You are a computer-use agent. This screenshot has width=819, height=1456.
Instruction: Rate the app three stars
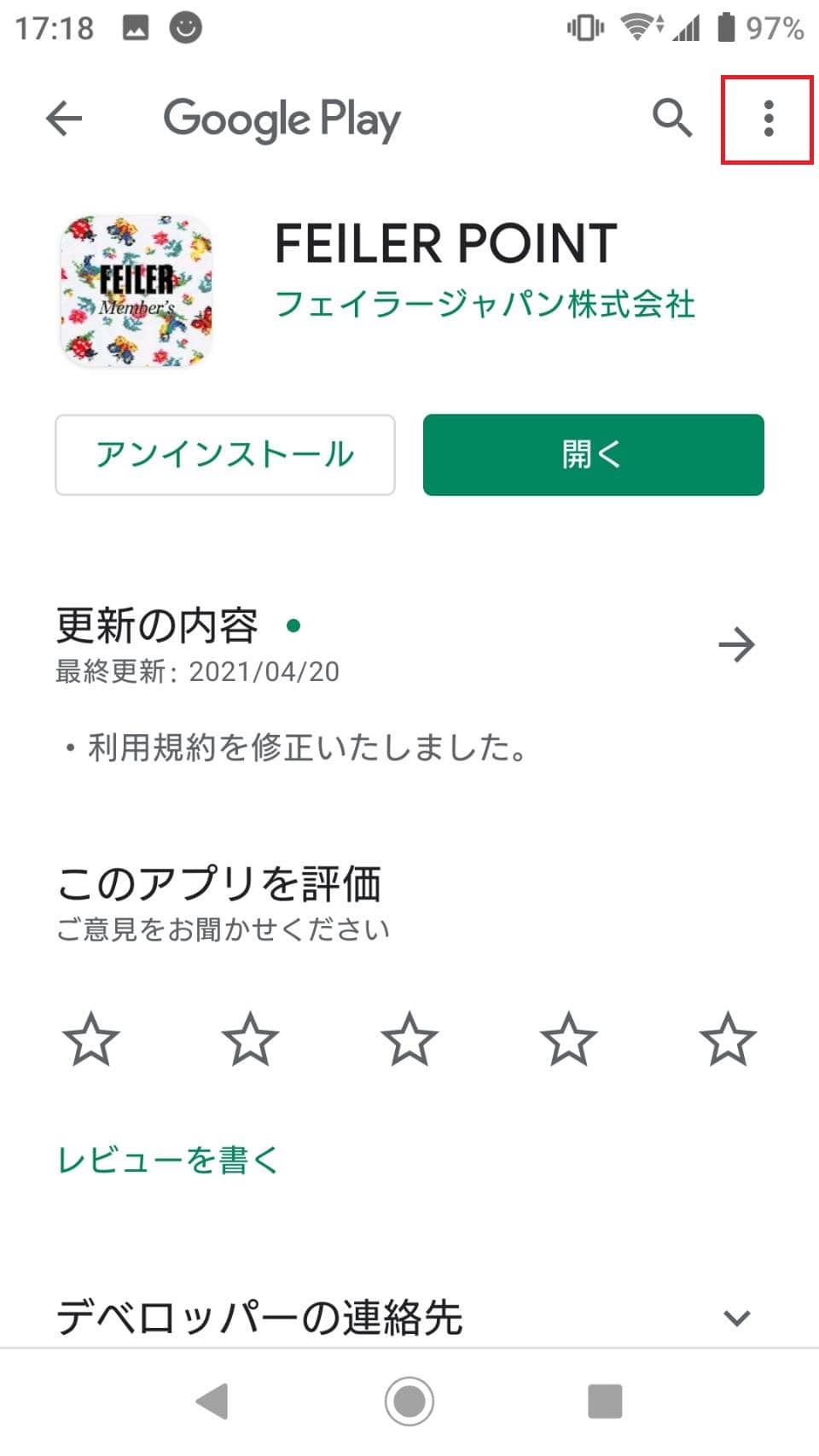pyautogui.click(x=409, y=1039)
